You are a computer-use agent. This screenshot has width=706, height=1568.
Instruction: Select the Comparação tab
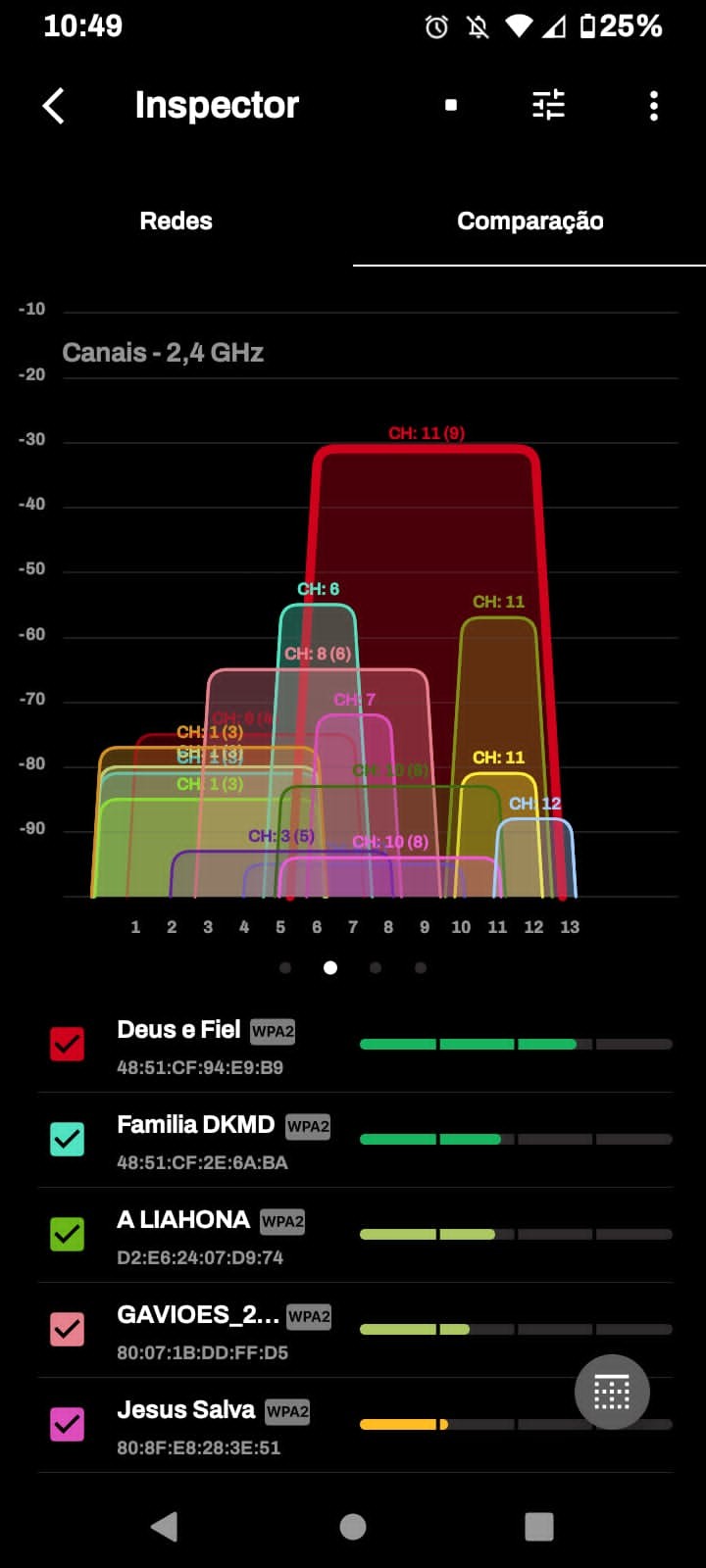[x=529, y=221]
